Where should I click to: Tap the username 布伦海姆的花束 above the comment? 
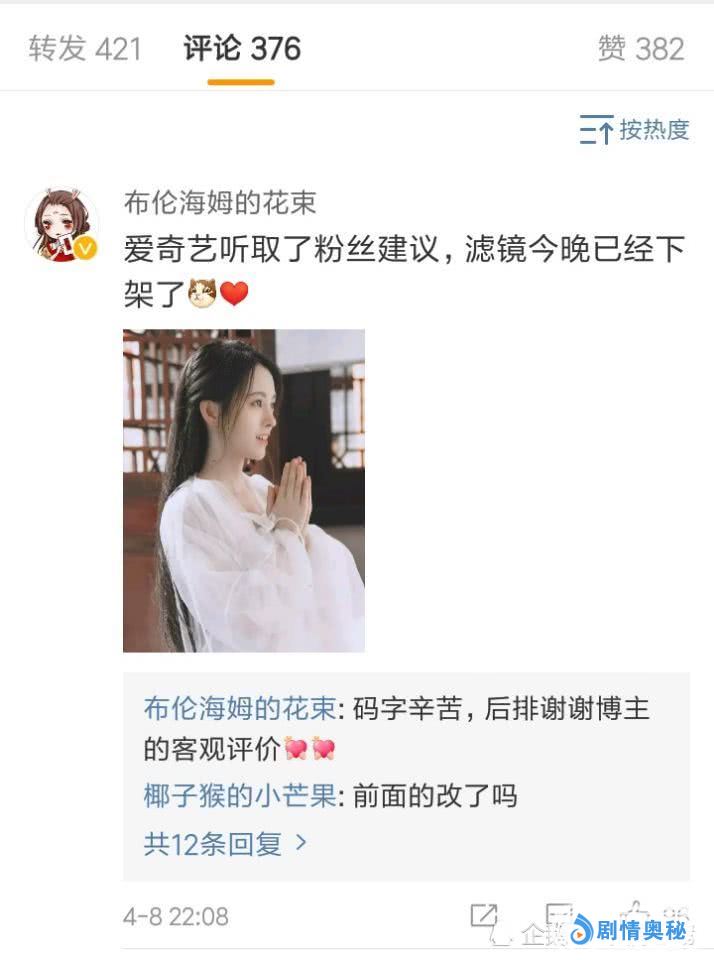(220, 202)
